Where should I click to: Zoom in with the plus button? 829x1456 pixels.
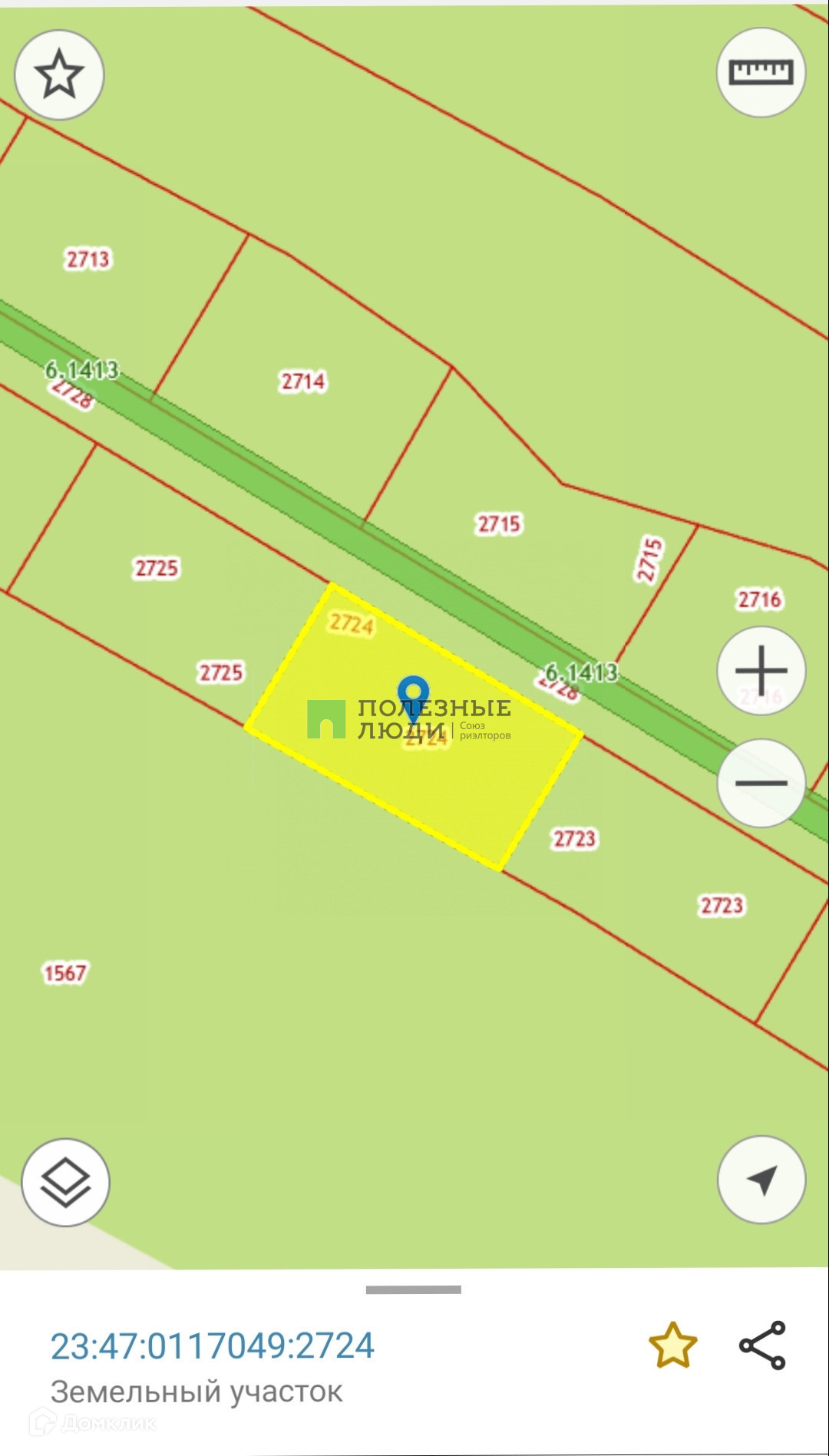[x=761, y=671]
